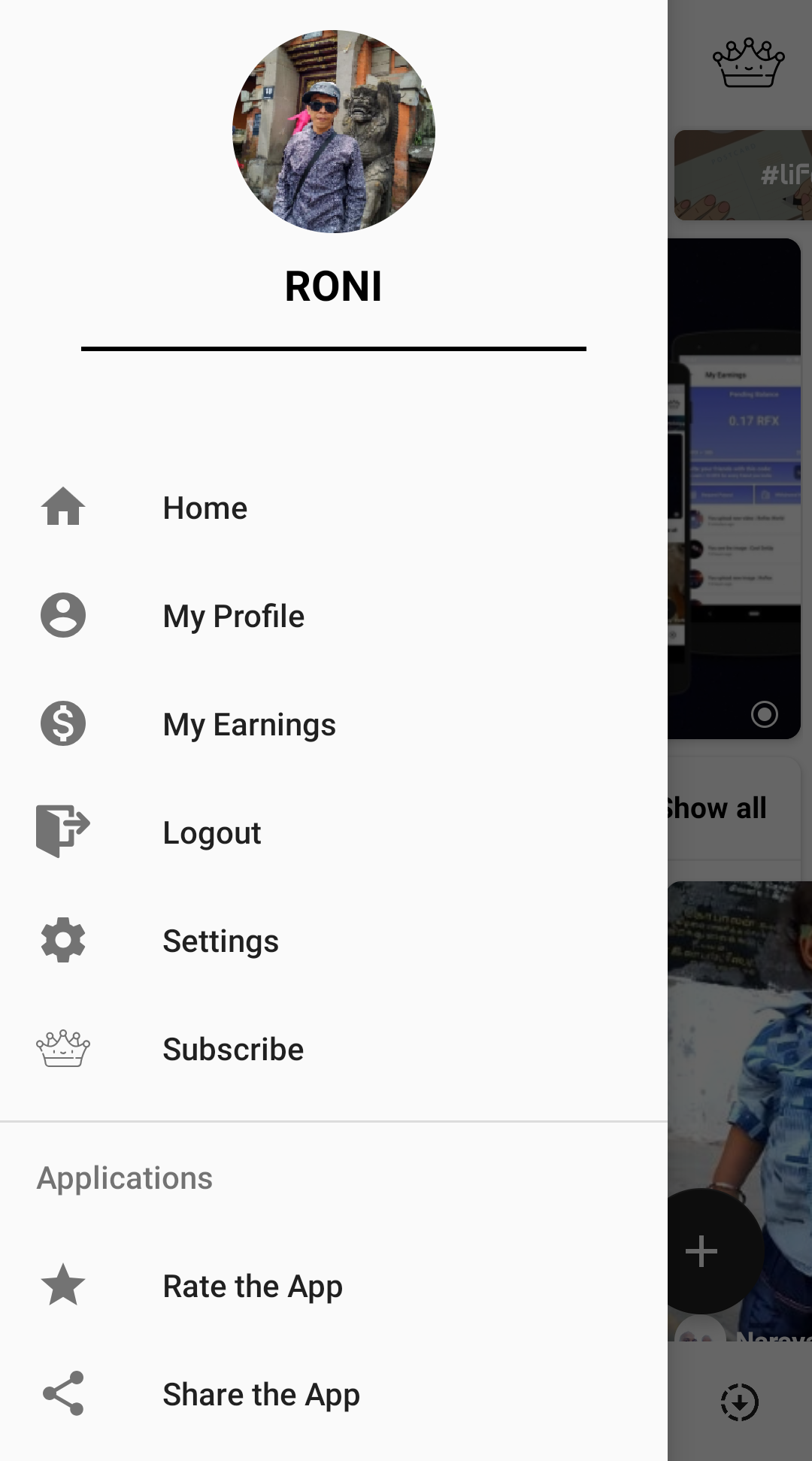
Task: Open My Profile
Action: coord(233,617)
